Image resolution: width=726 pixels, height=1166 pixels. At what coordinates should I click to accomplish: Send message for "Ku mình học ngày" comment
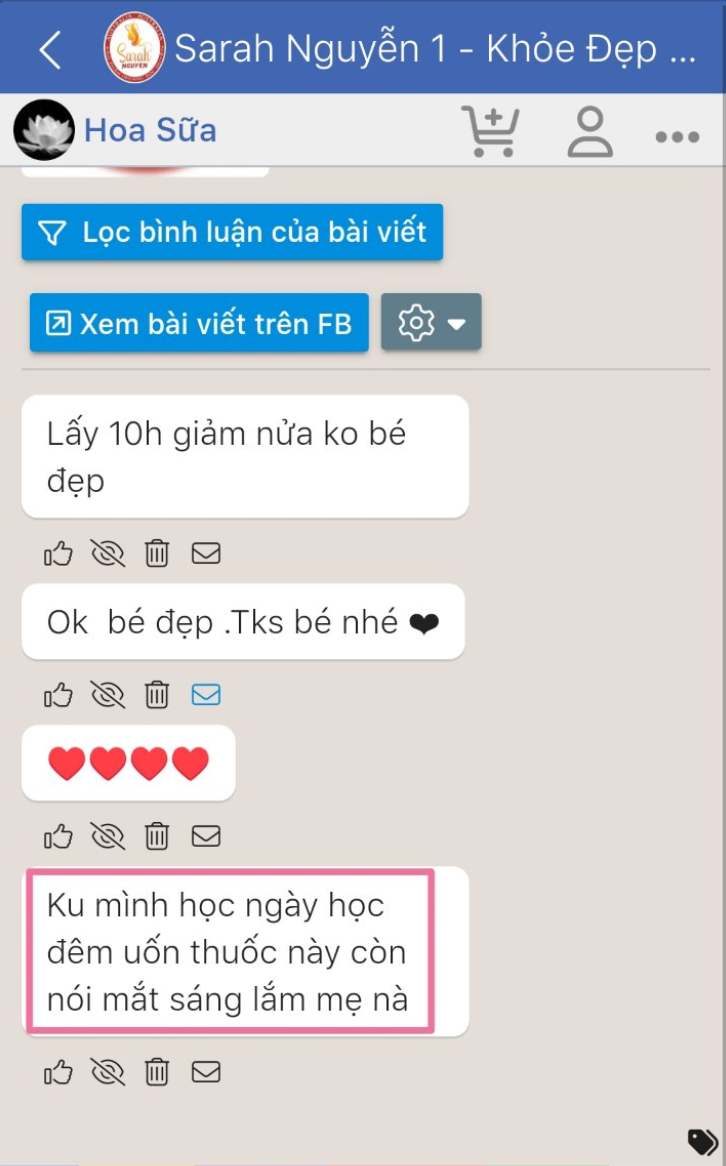click(x=206, y=1072)
